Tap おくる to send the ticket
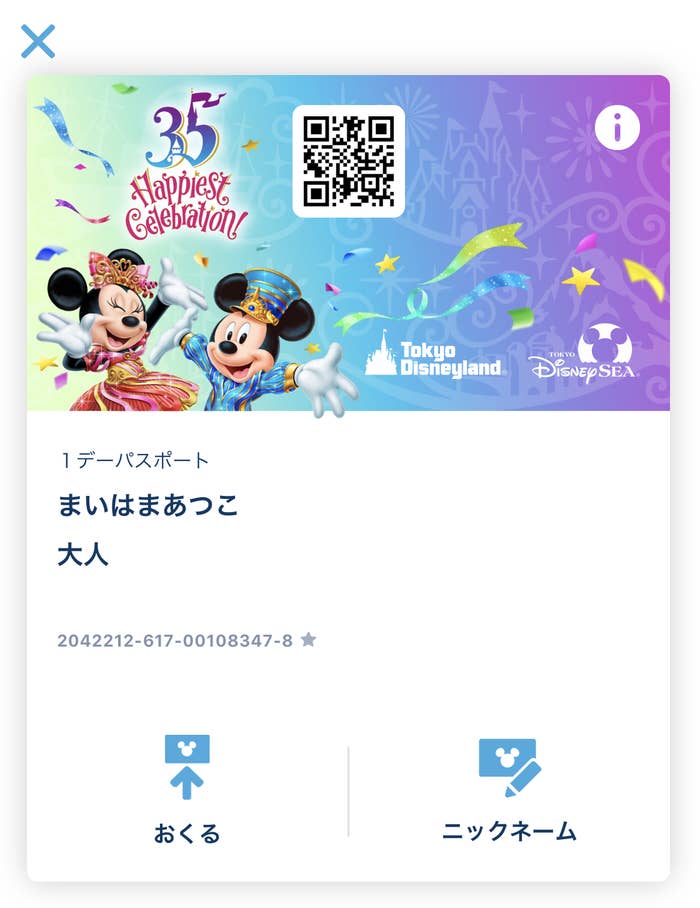The height and width of the screenshot is (908, 700). pyautogui.click(x=187, y=789)
